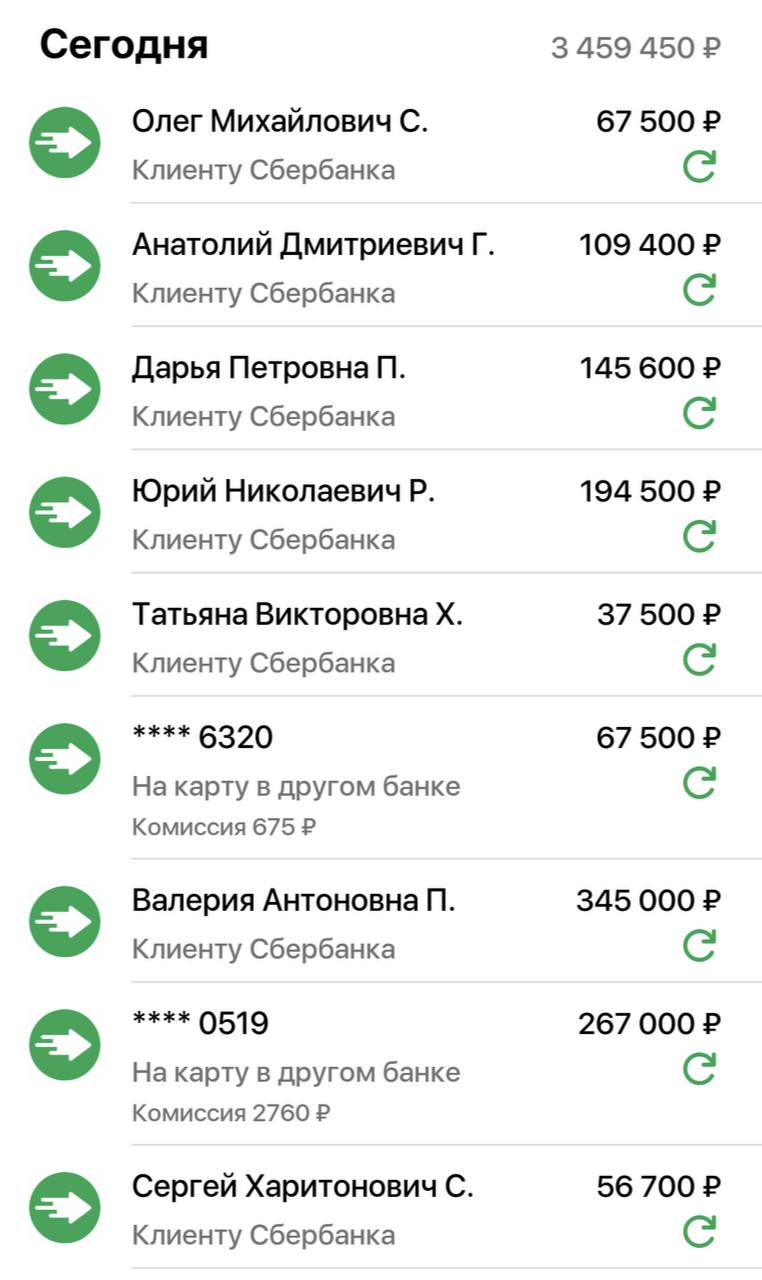View the transfer to card **** 0519

tap(200, 1024)
